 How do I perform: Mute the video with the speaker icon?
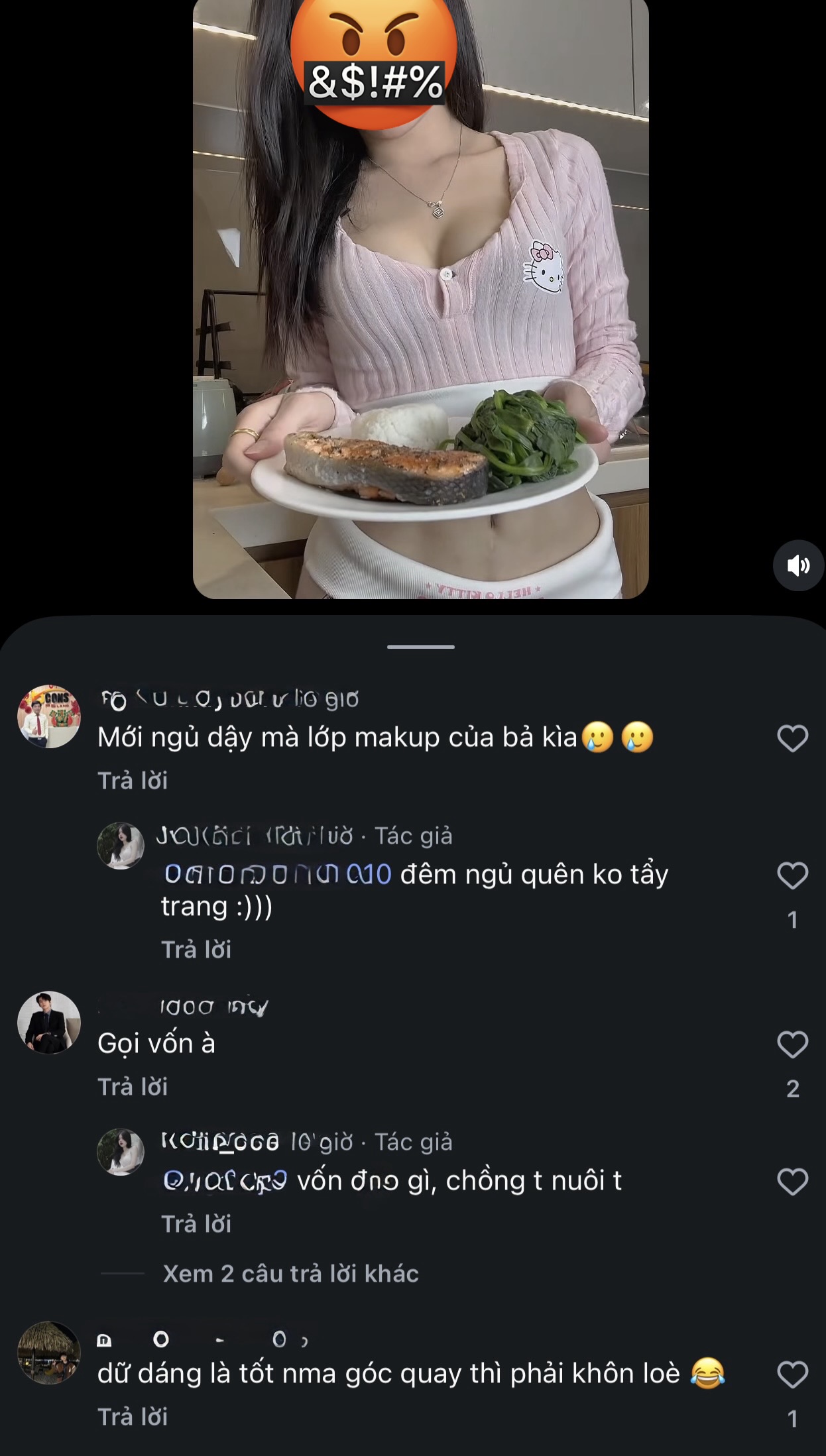click(x=798, y=565)
